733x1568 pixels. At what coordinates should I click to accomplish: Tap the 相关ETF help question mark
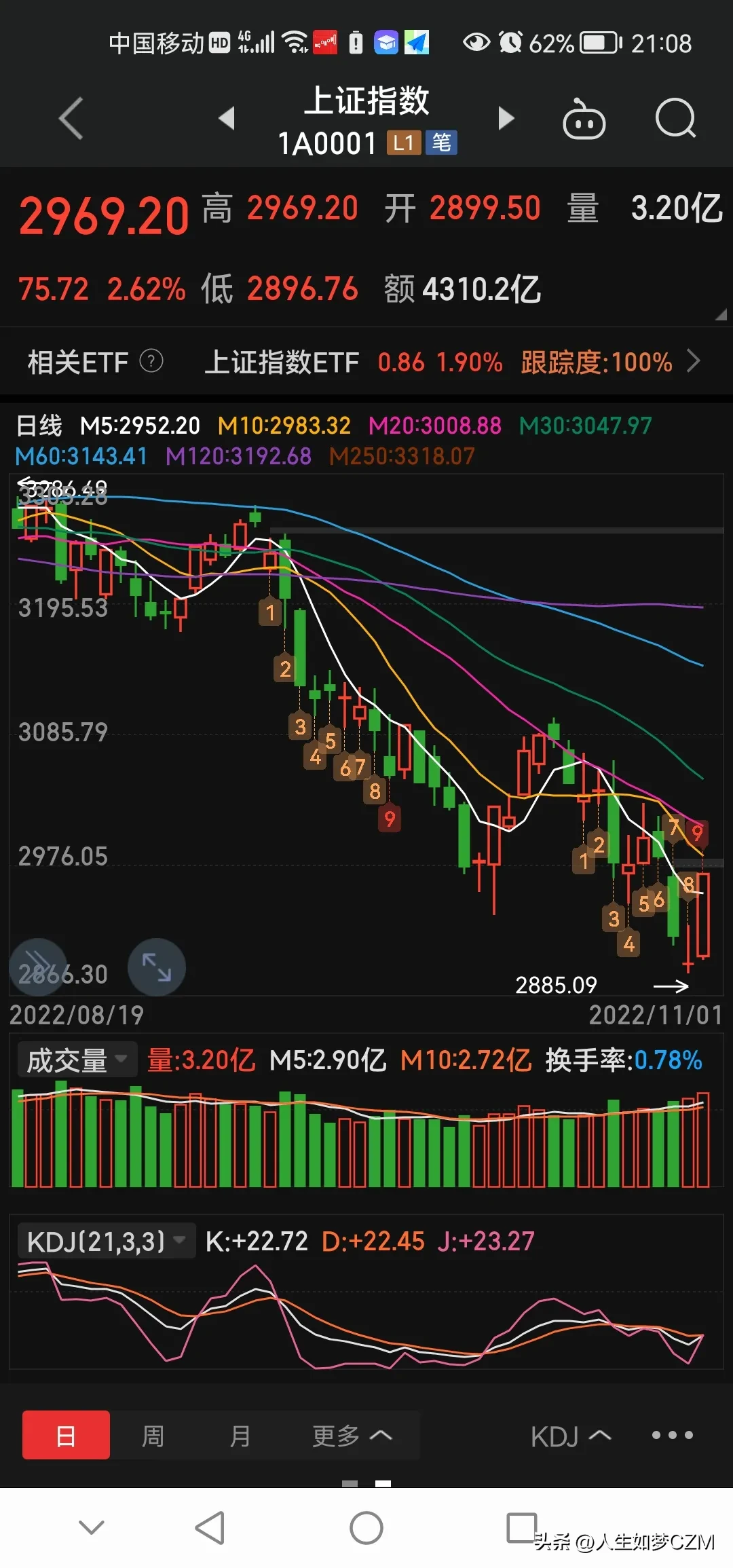pyautogui.click(x=151, y=361)
